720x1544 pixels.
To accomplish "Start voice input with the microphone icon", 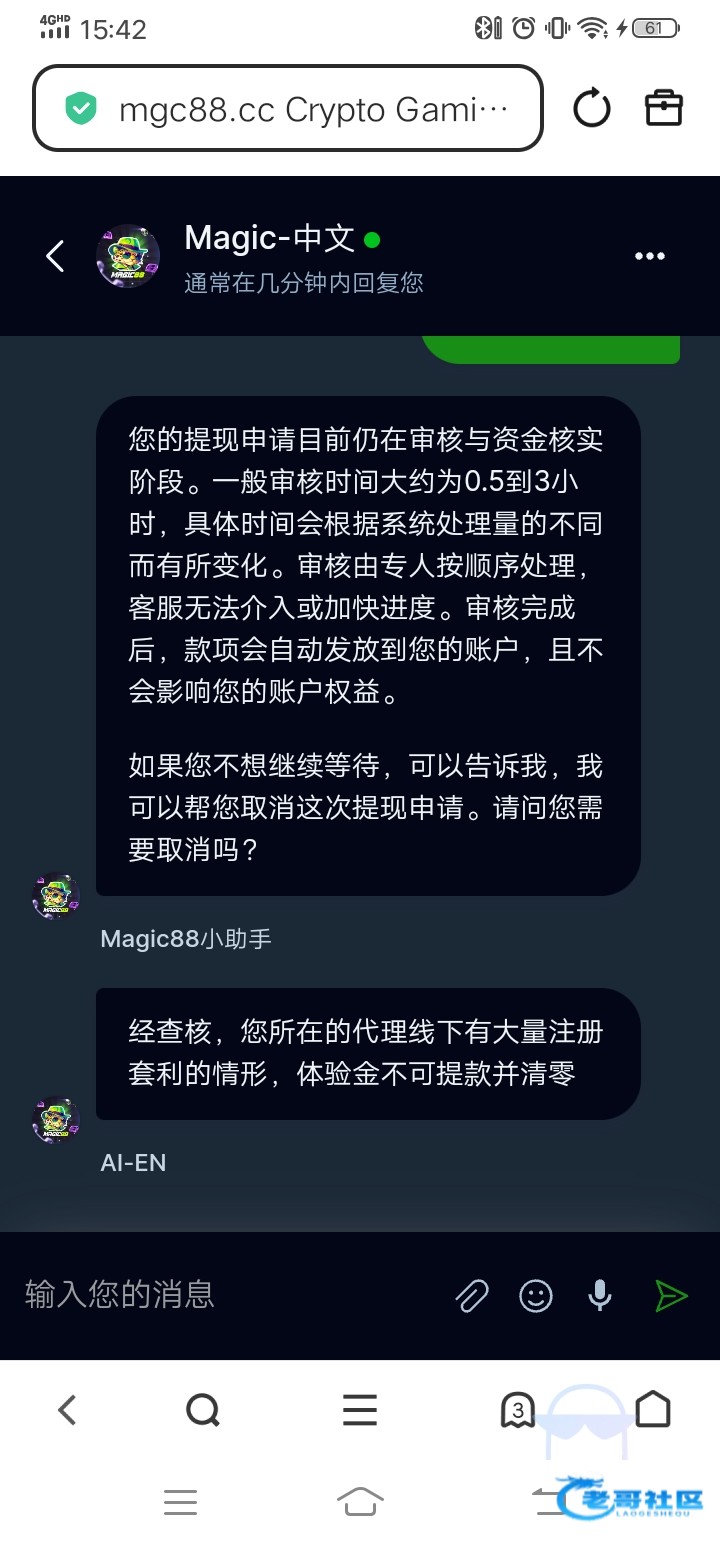I will coord(600,1296).
